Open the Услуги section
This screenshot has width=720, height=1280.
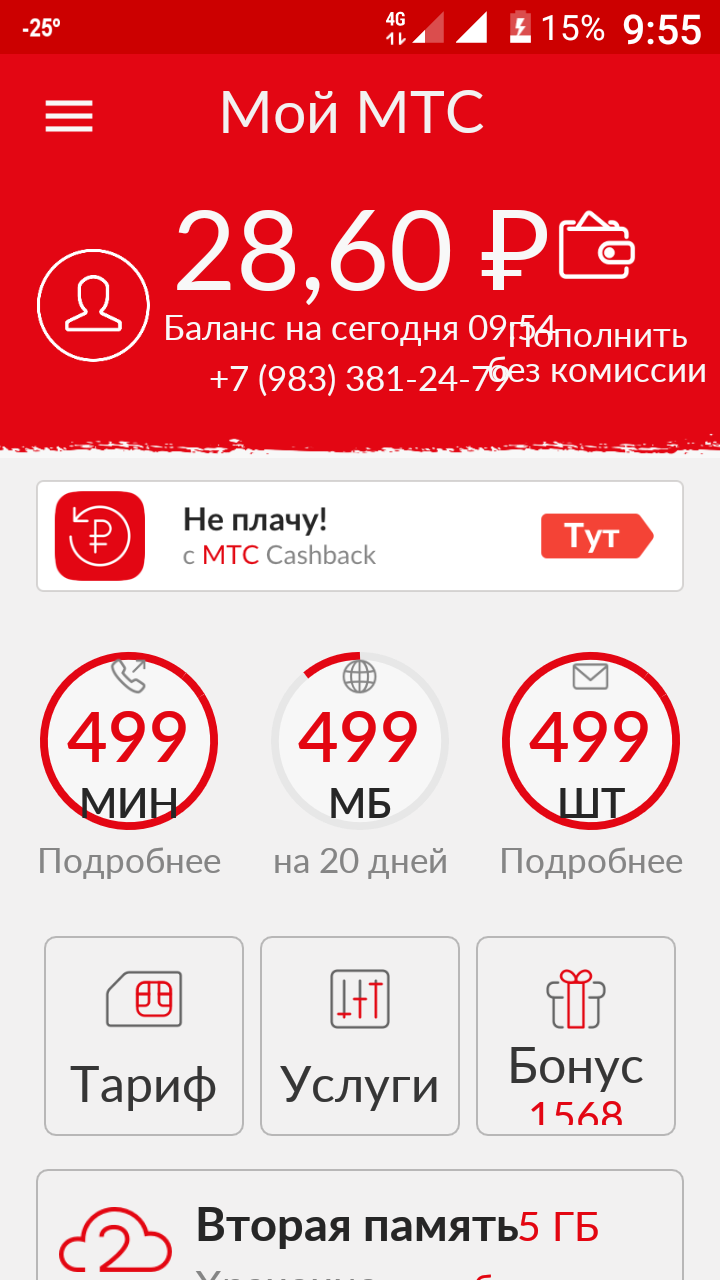[x=360, y=1035]
